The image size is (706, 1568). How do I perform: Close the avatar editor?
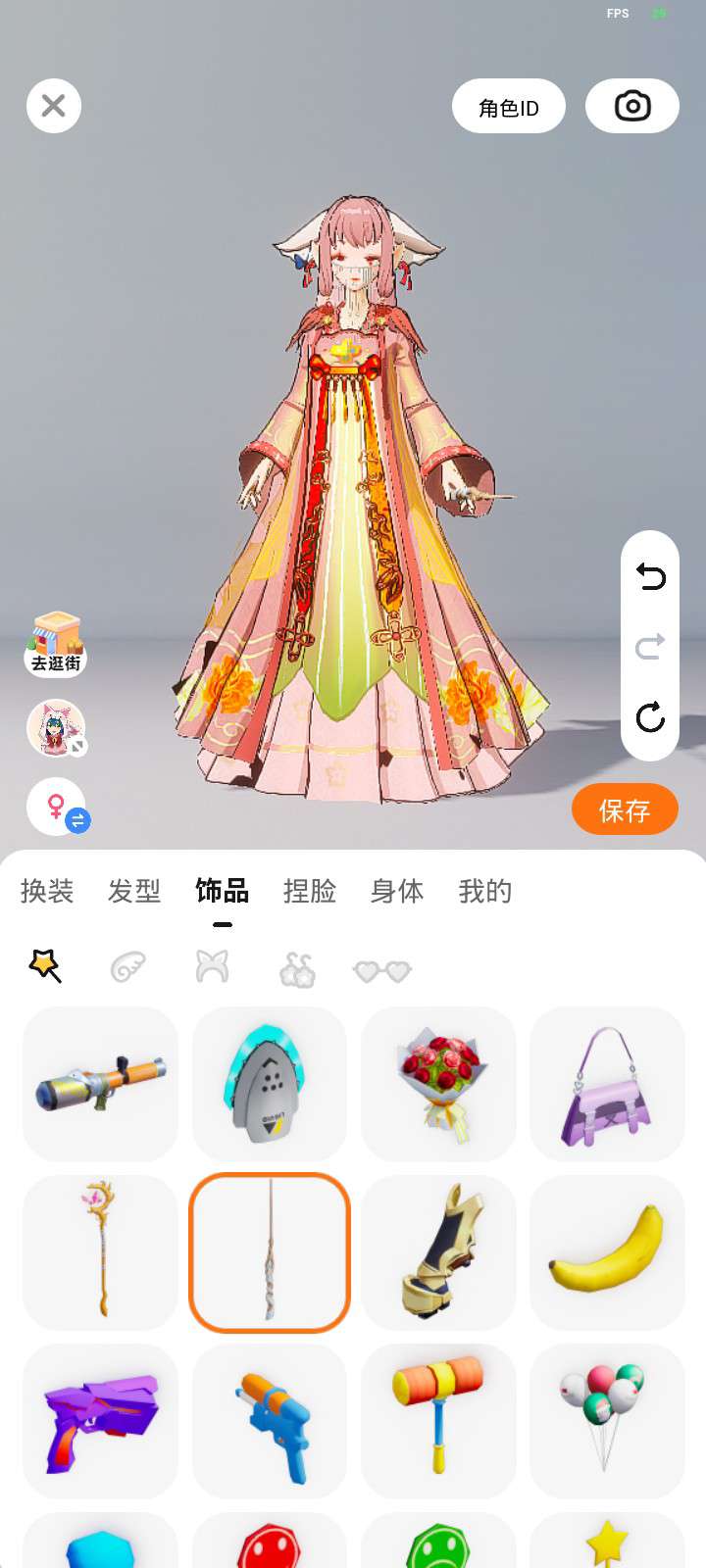[x=54, y=106]
